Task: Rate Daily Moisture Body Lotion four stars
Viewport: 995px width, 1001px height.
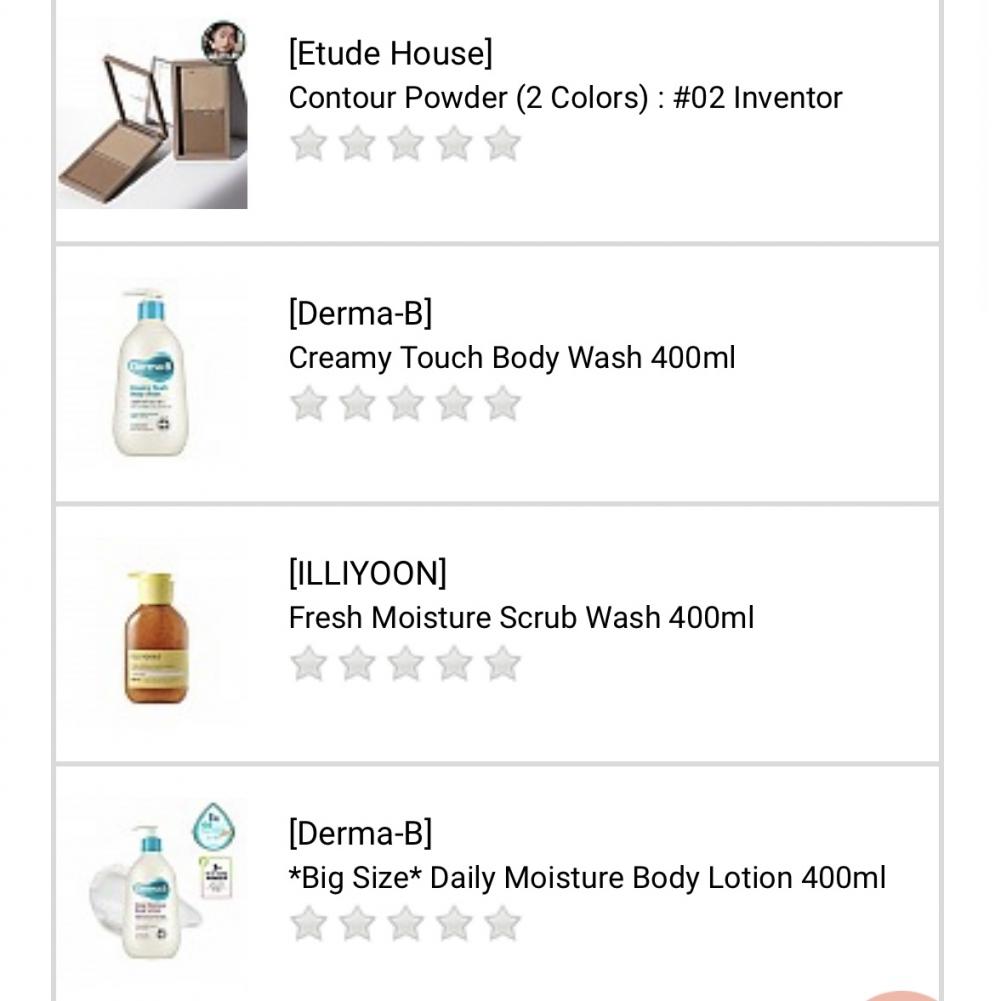Action: pyautogui.click(x=454, y=924)
